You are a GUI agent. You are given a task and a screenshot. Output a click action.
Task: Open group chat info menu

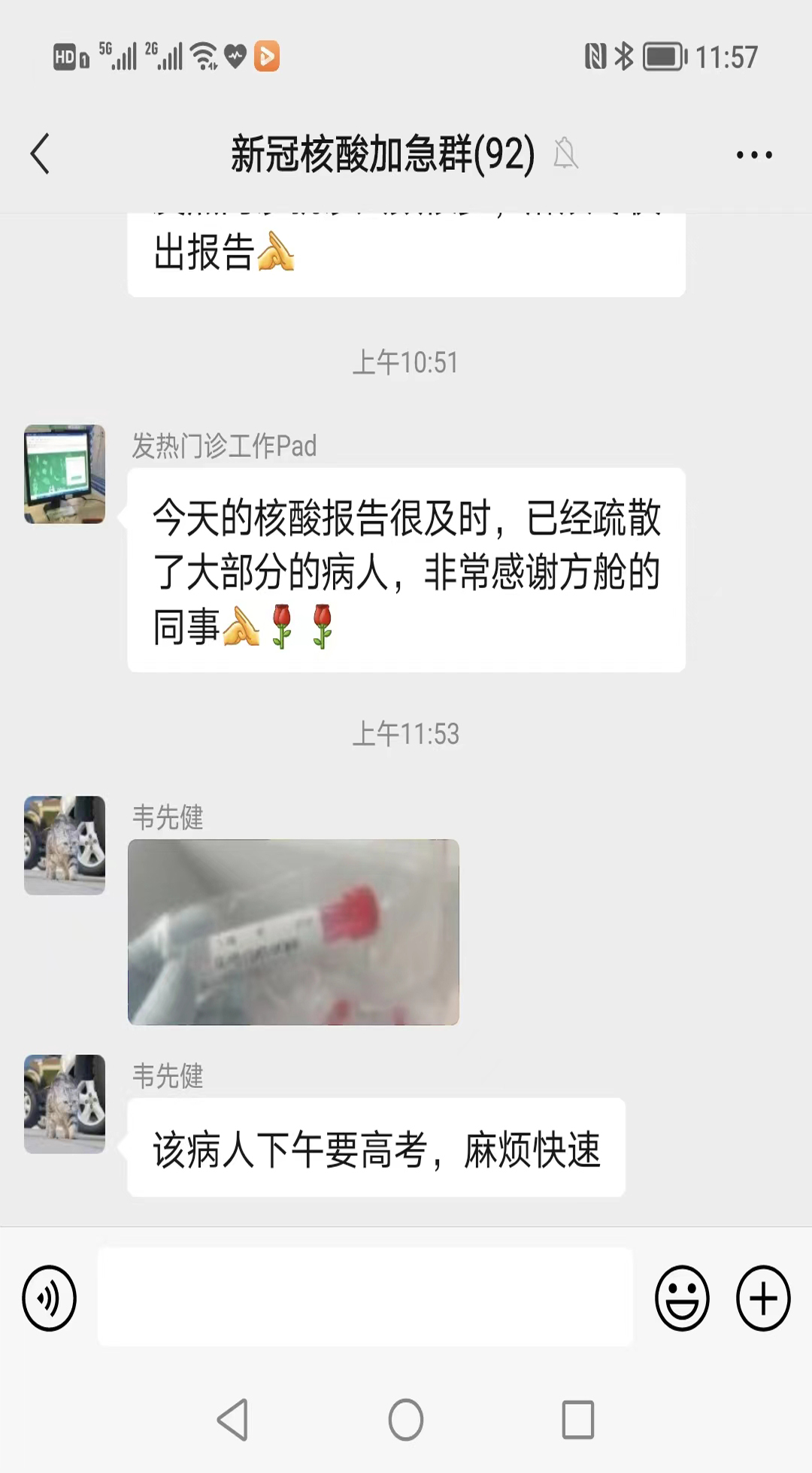[754, 155]
